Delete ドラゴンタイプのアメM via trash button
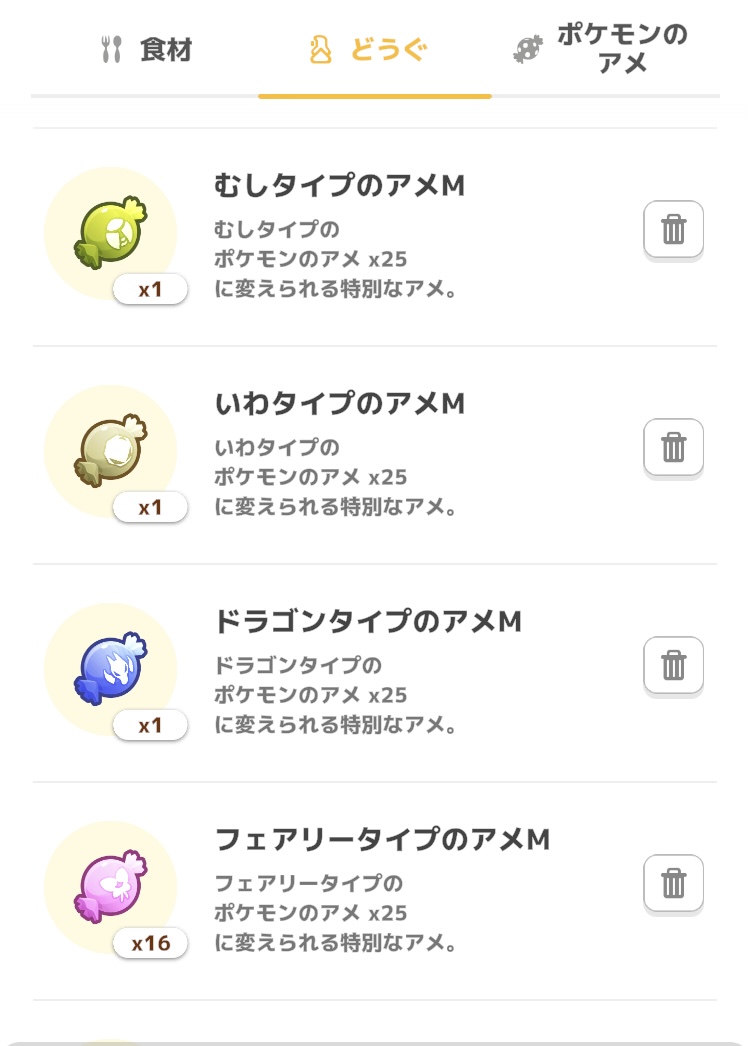This screenshot has width=750, height=1046. (673, 665)
